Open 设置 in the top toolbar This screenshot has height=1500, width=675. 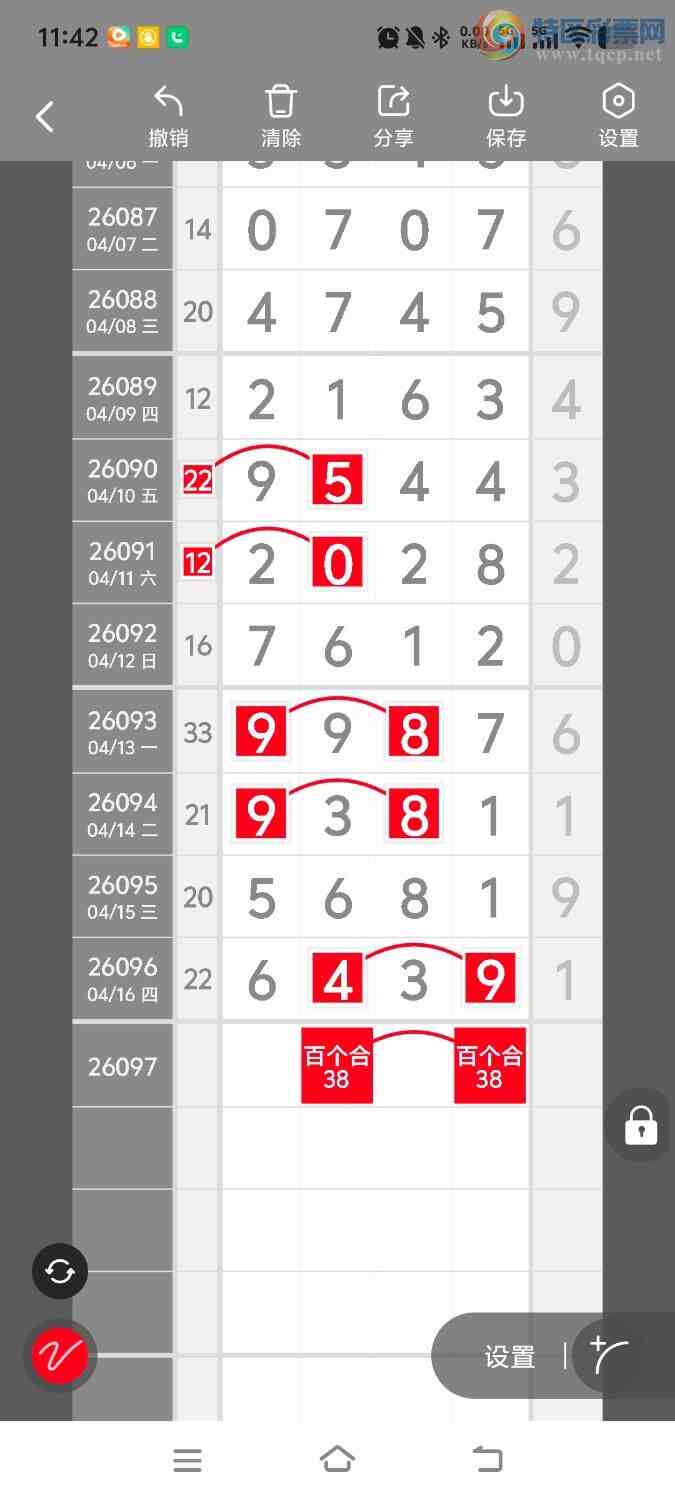[618, 117]
